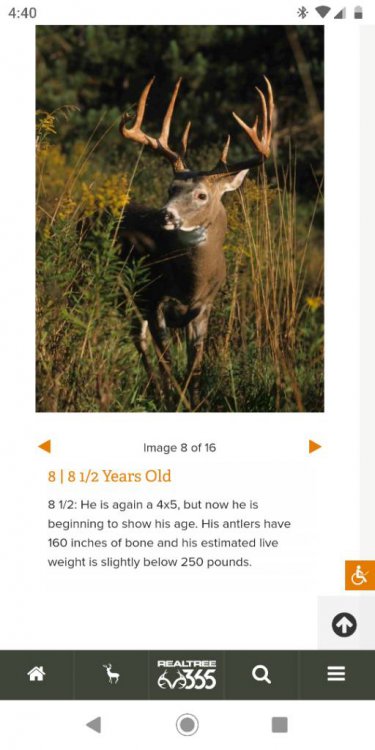Tap the system back button
This screenshot has height=750, width=375.
point(94,725)
